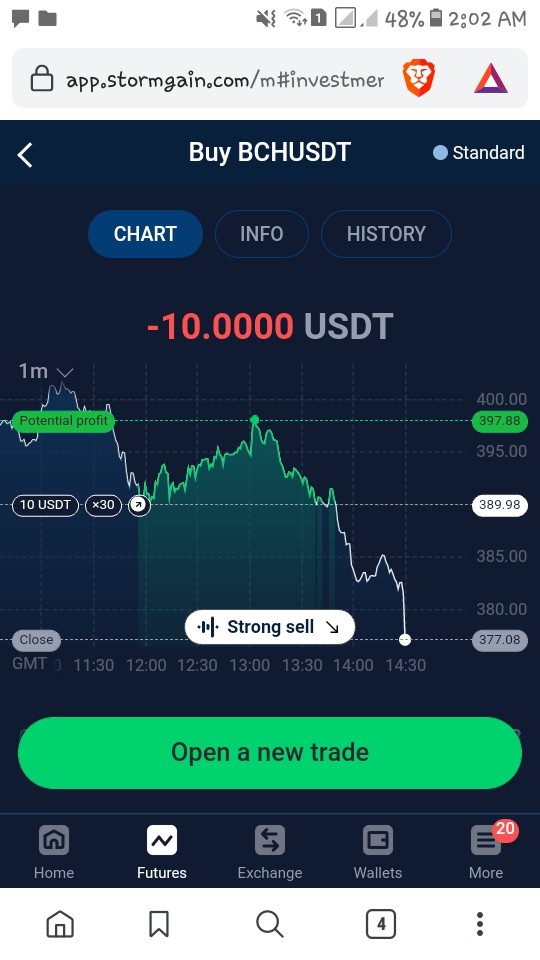Go to the Home tab
This screenshot has width=540, height=960.
tap(54, 852)
